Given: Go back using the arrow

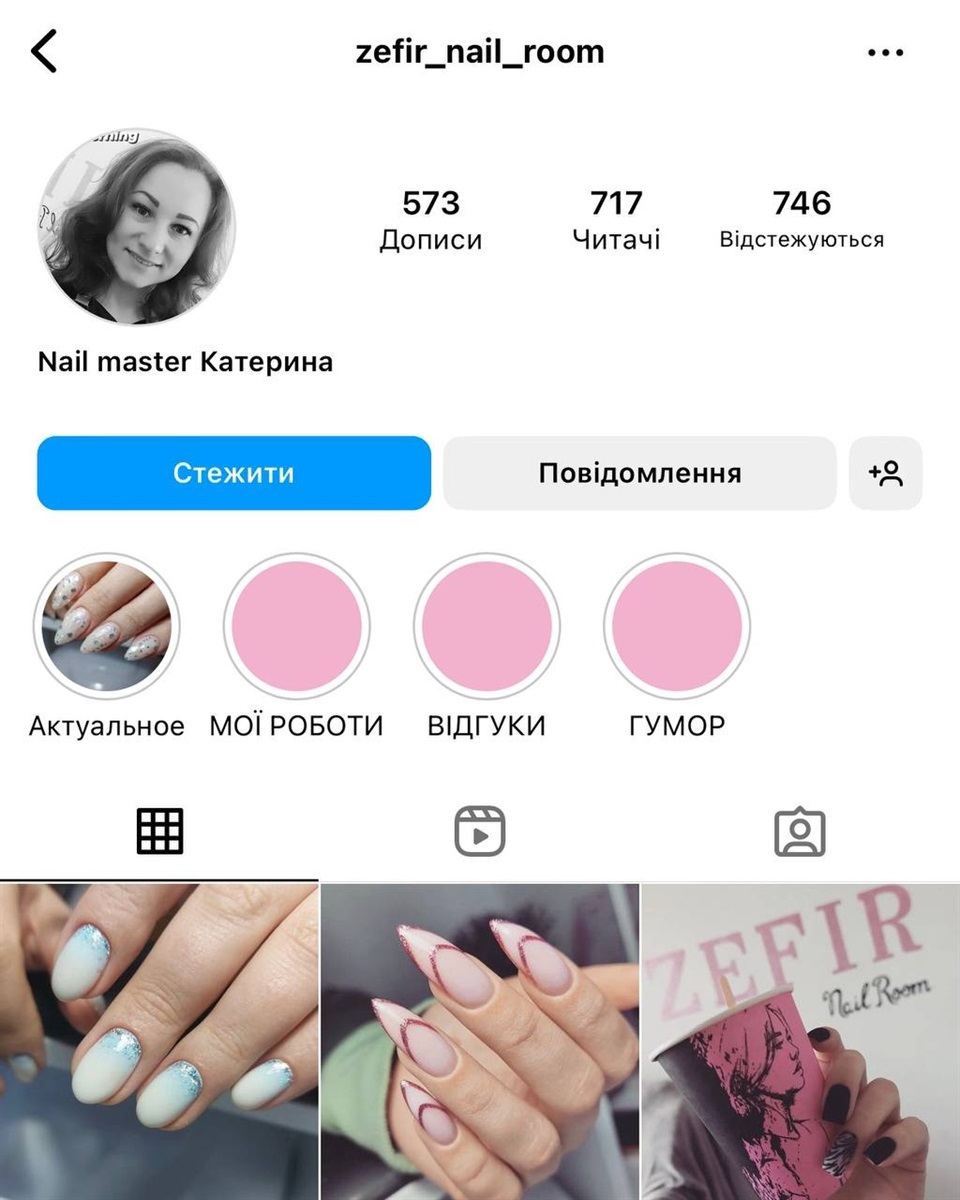Looking at the screenshot, I should point(44,51).
